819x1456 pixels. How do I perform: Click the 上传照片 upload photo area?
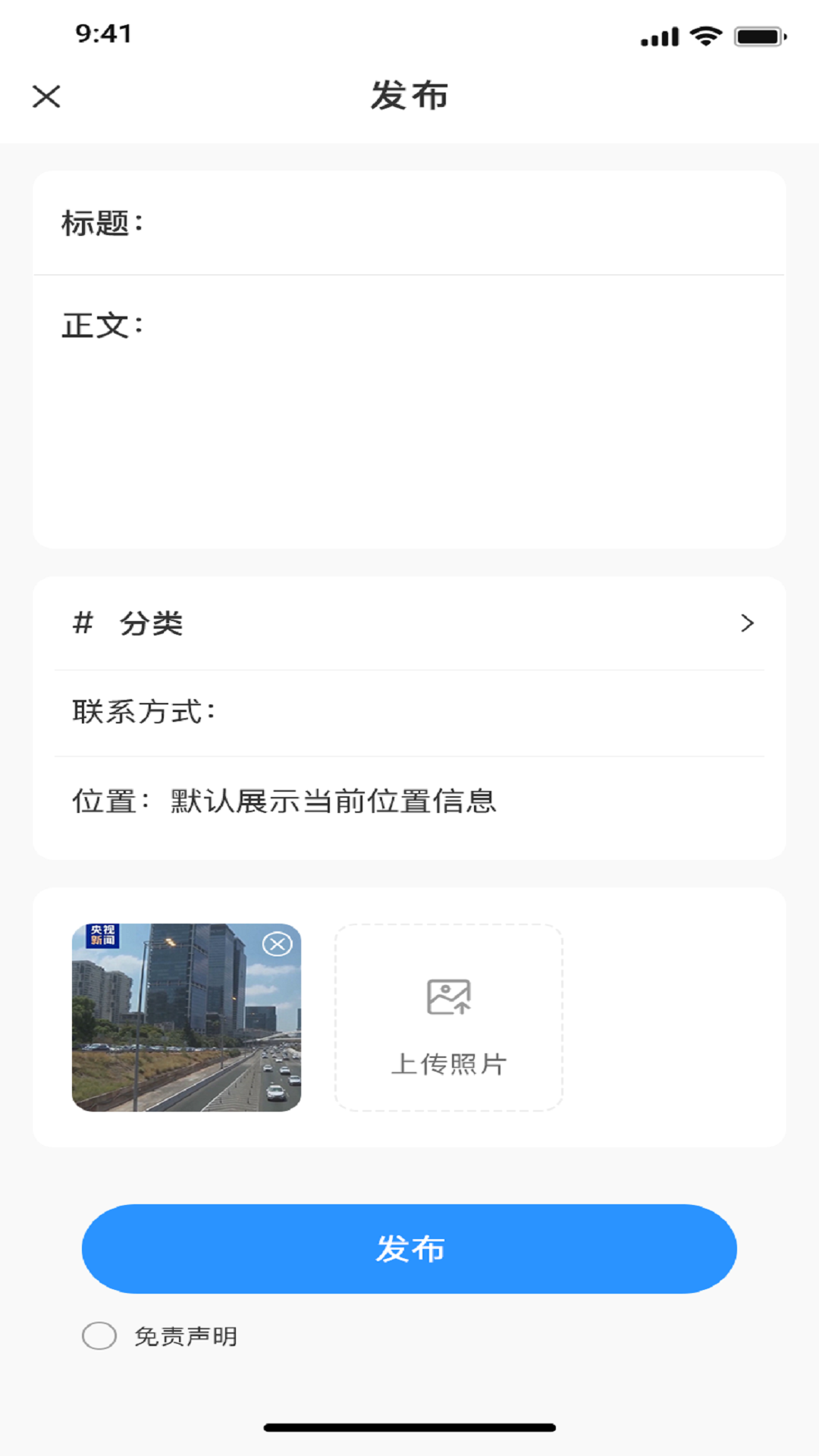448,1017
